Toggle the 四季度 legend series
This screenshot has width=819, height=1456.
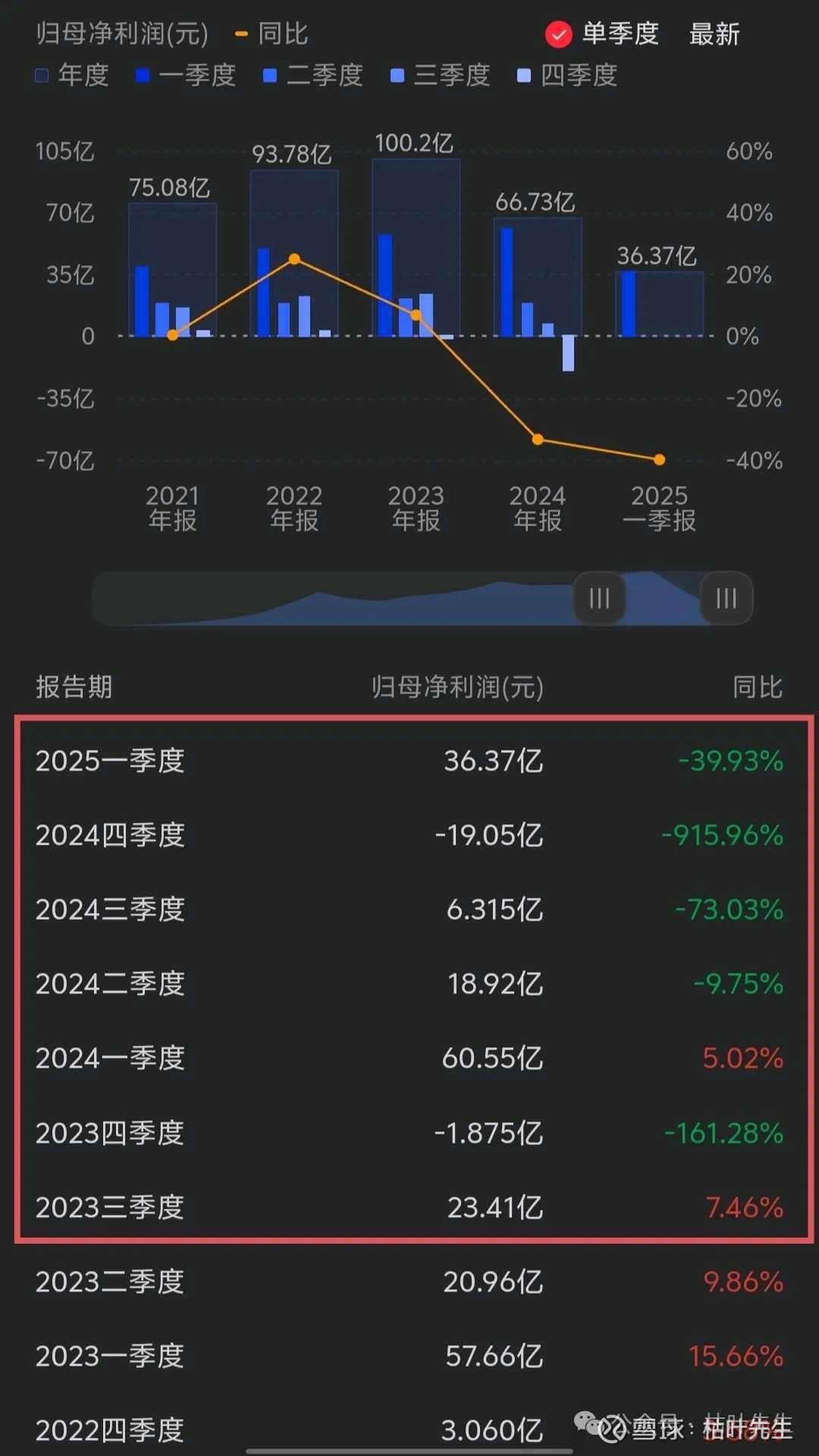pos(567,75)
